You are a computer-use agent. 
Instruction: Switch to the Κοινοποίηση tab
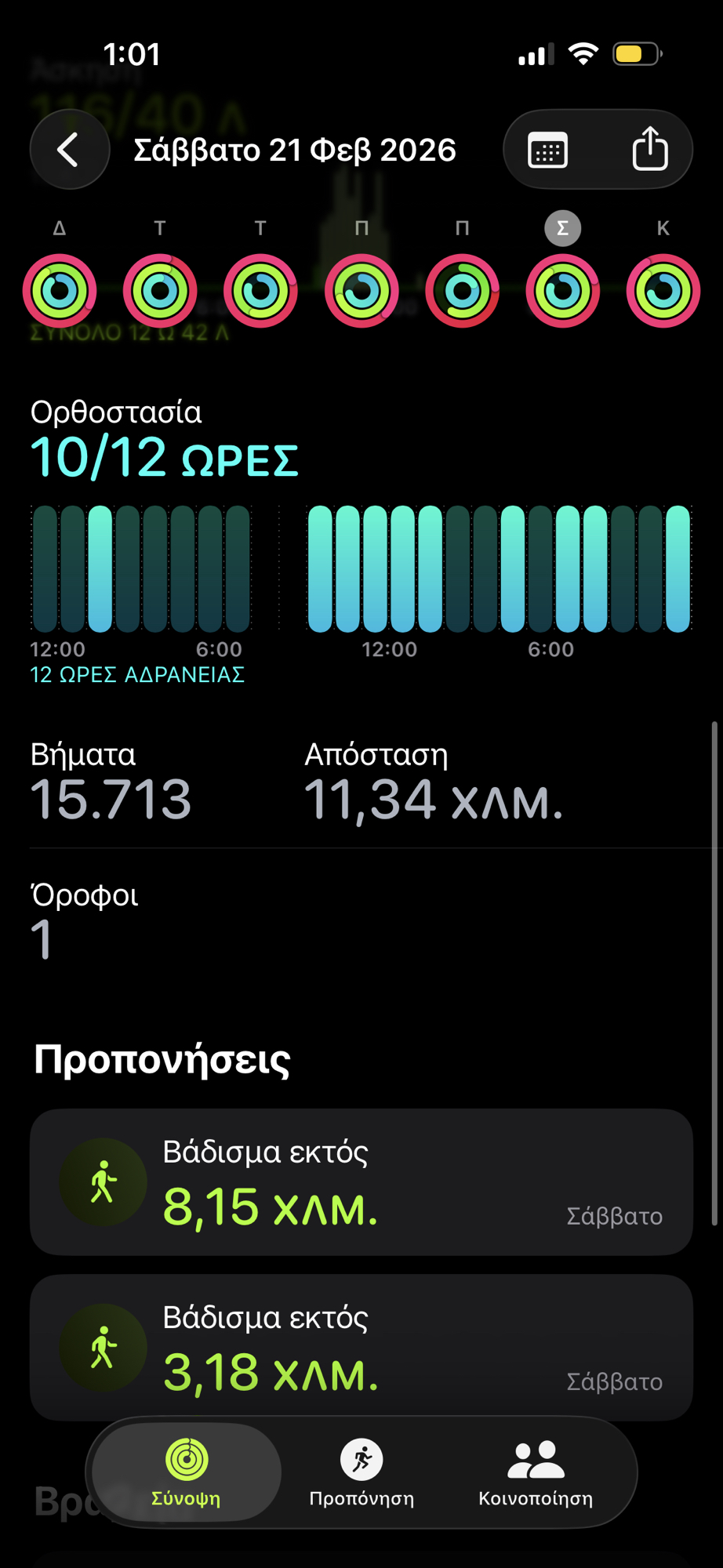click(x=536, y=1472)
